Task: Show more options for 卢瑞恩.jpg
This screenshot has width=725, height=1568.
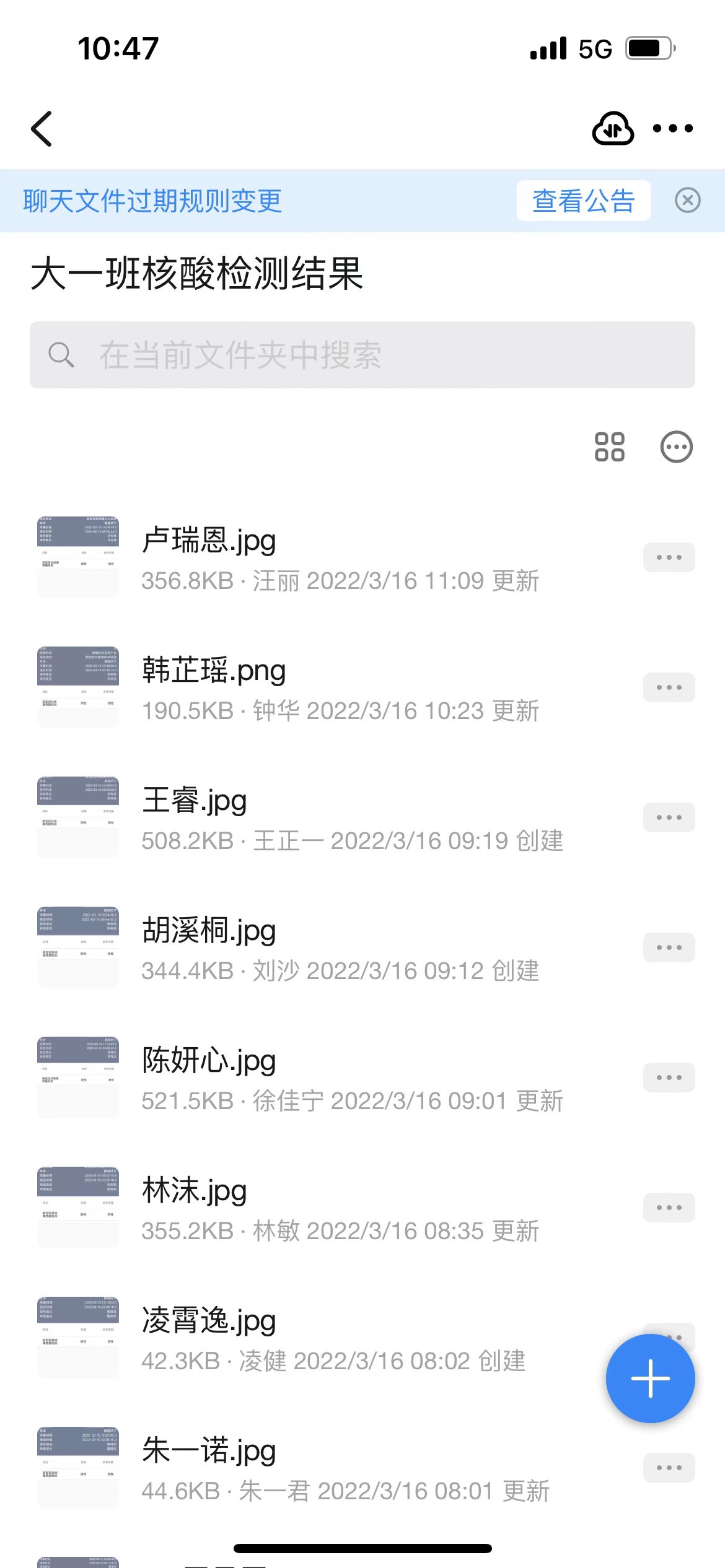Action: [x=669, y=557]
